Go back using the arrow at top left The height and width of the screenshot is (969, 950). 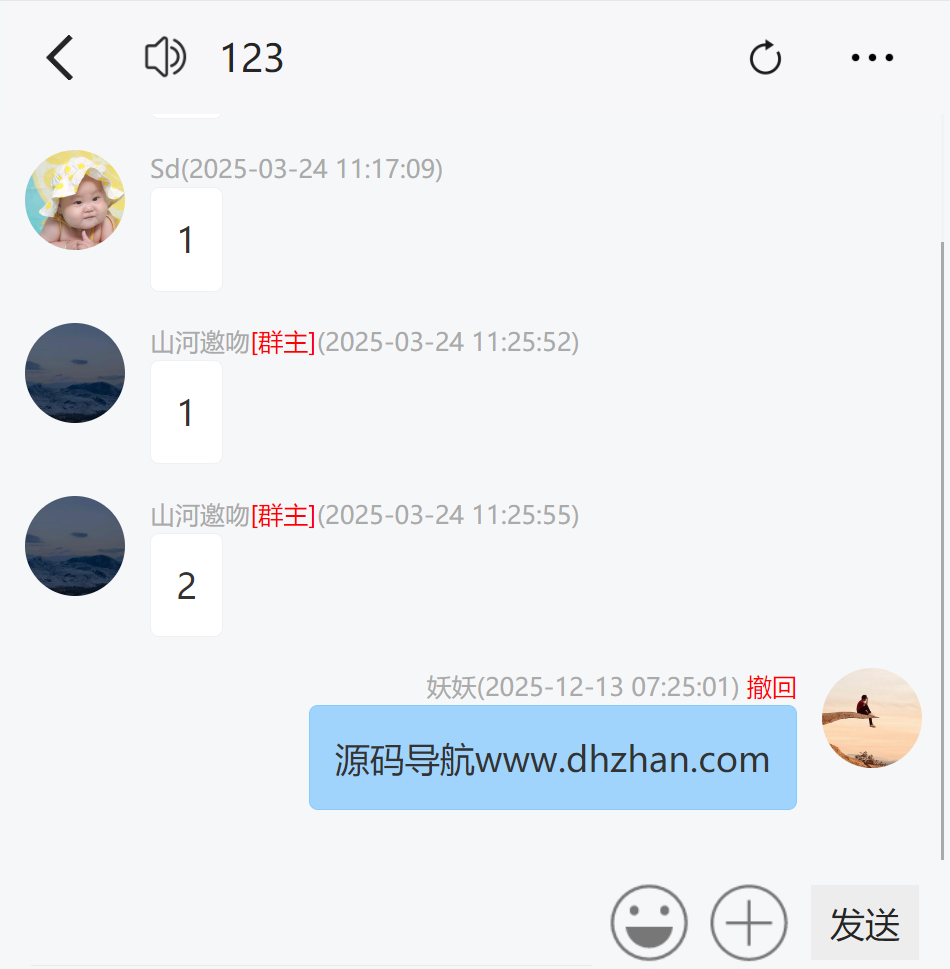60,58
